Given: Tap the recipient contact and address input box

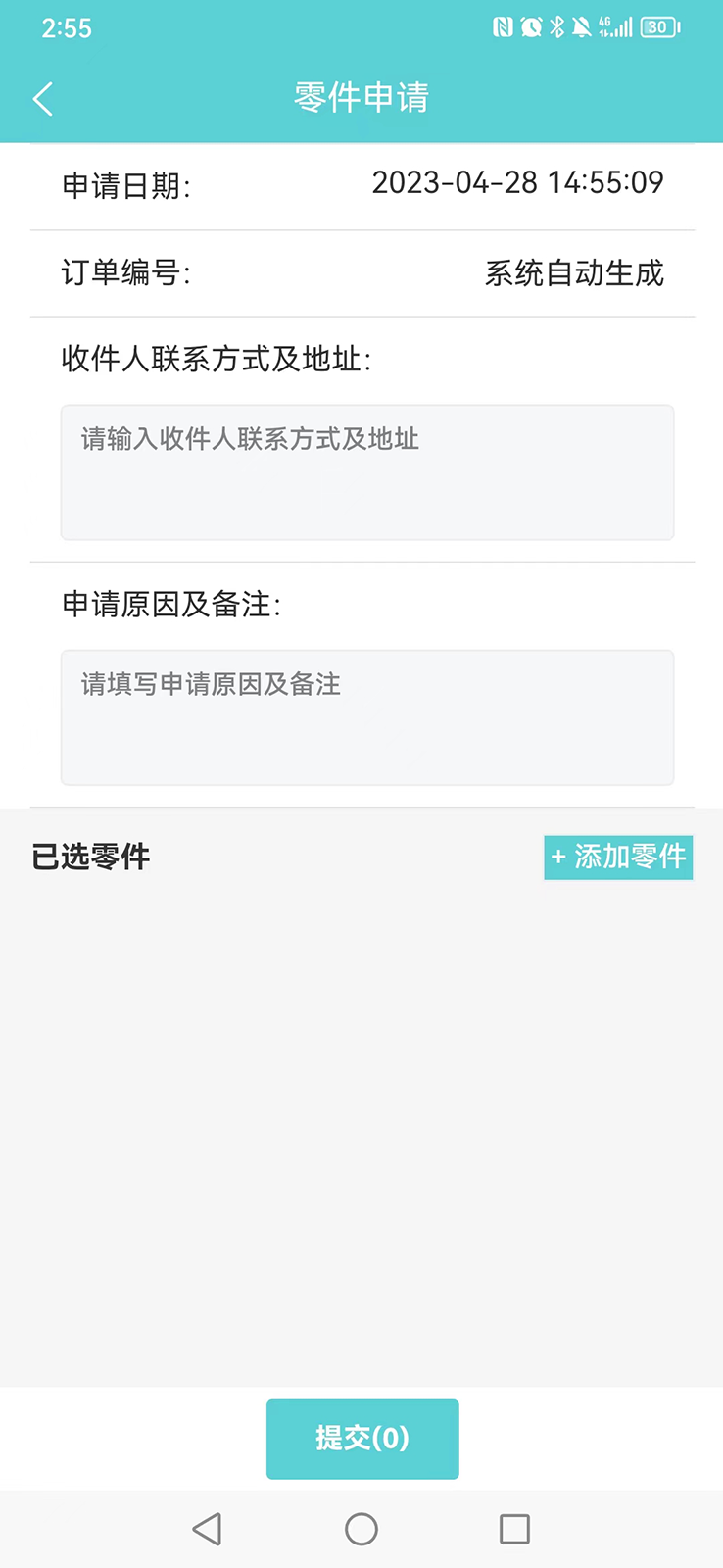Looking at the screenshot, I should pos(367,471).
